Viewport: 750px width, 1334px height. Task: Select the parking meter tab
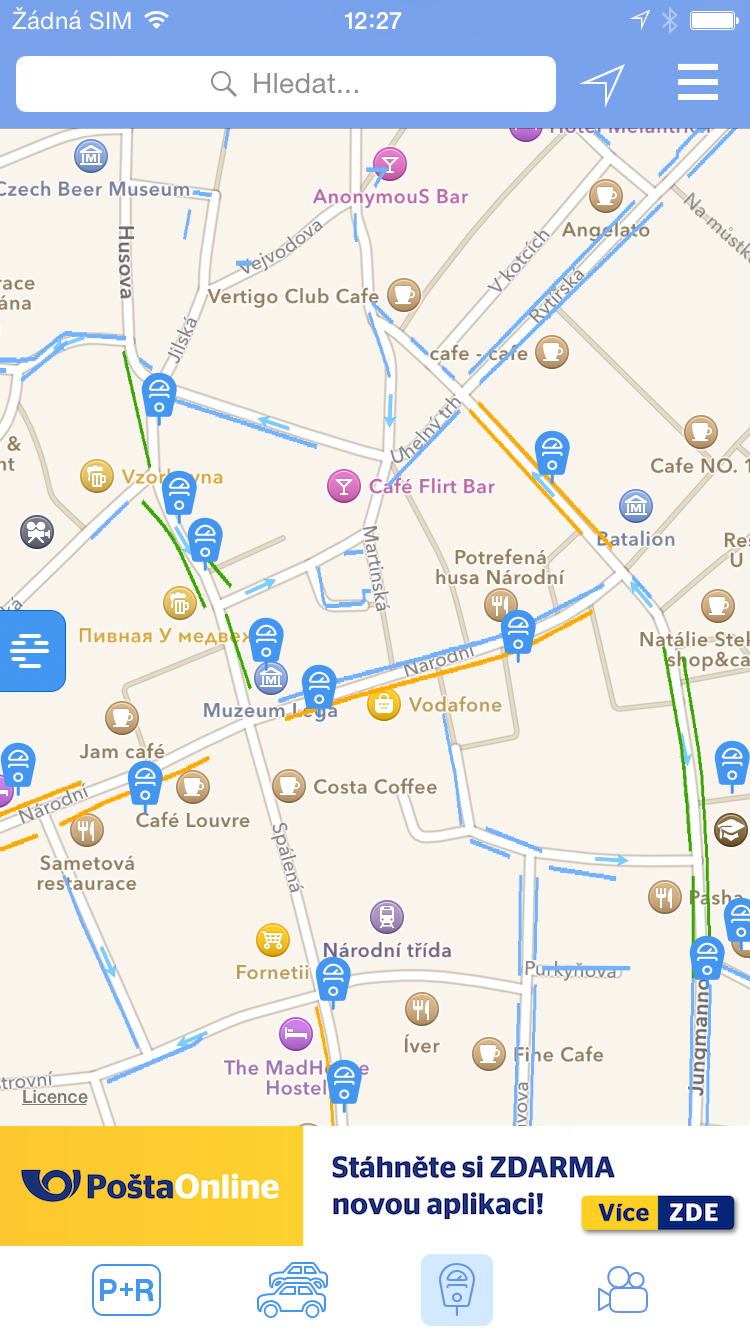[457, 1290]
